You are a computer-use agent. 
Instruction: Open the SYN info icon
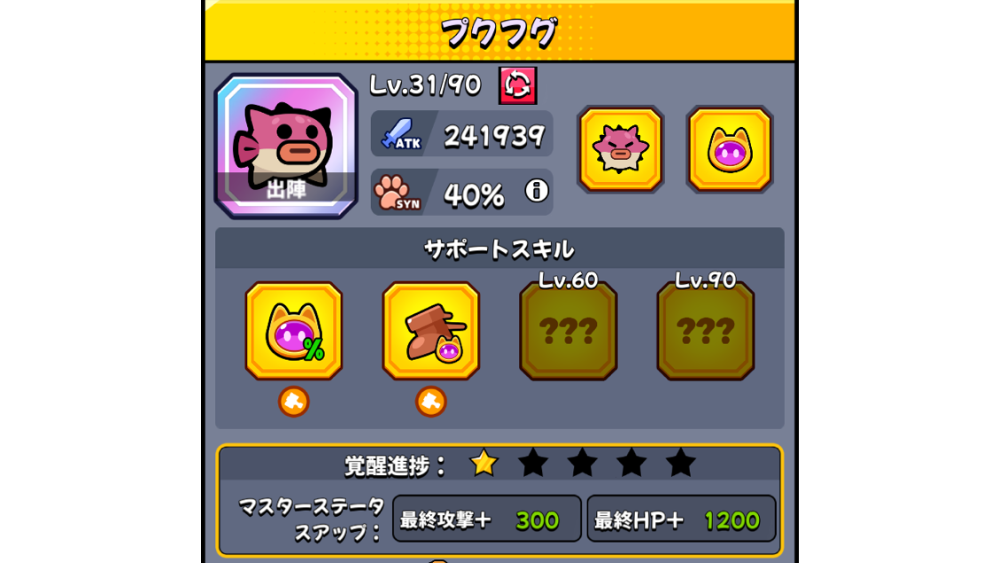[x=537, y=190]
